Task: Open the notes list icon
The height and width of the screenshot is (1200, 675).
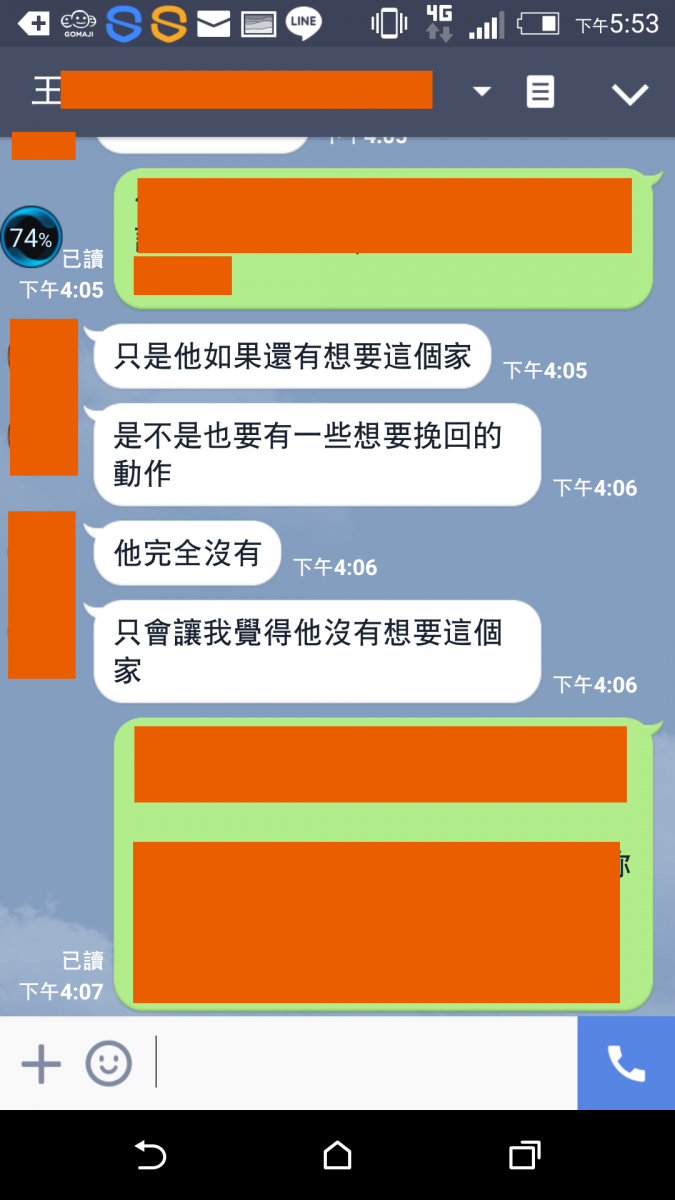Action: coord(540,92)
